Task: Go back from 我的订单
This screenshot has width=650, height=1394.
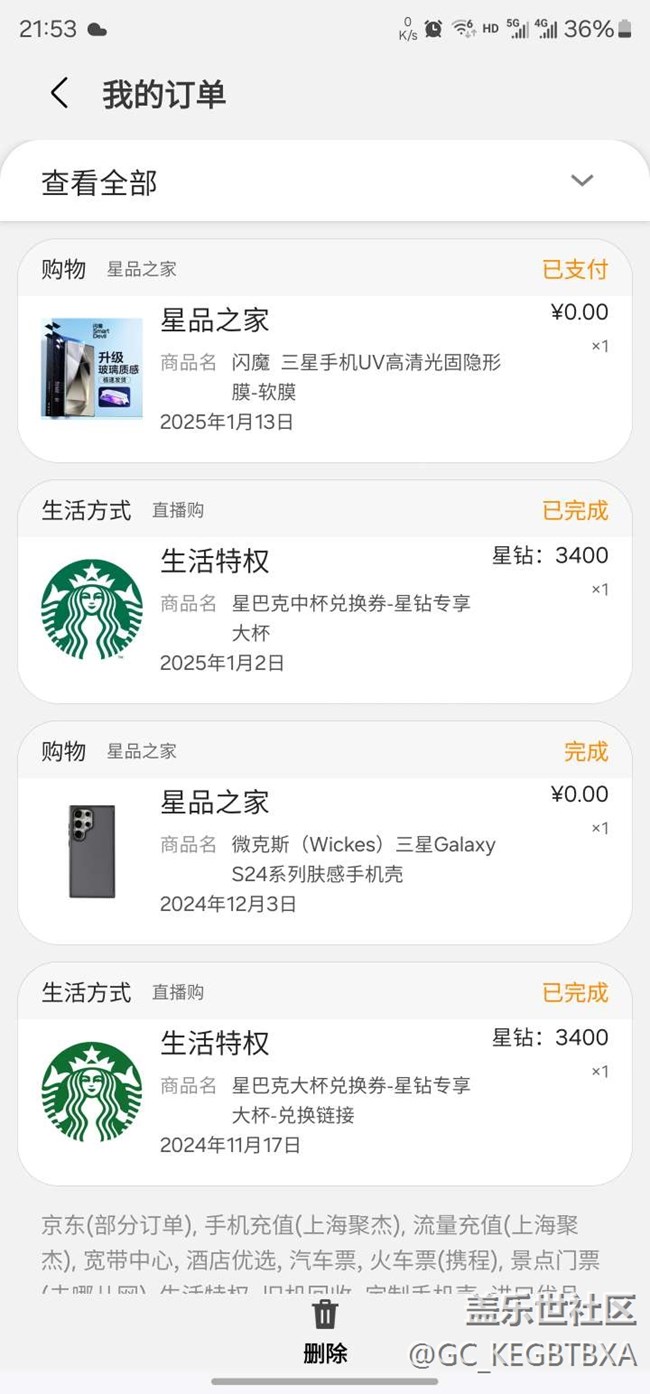Action: coord(59,94)
